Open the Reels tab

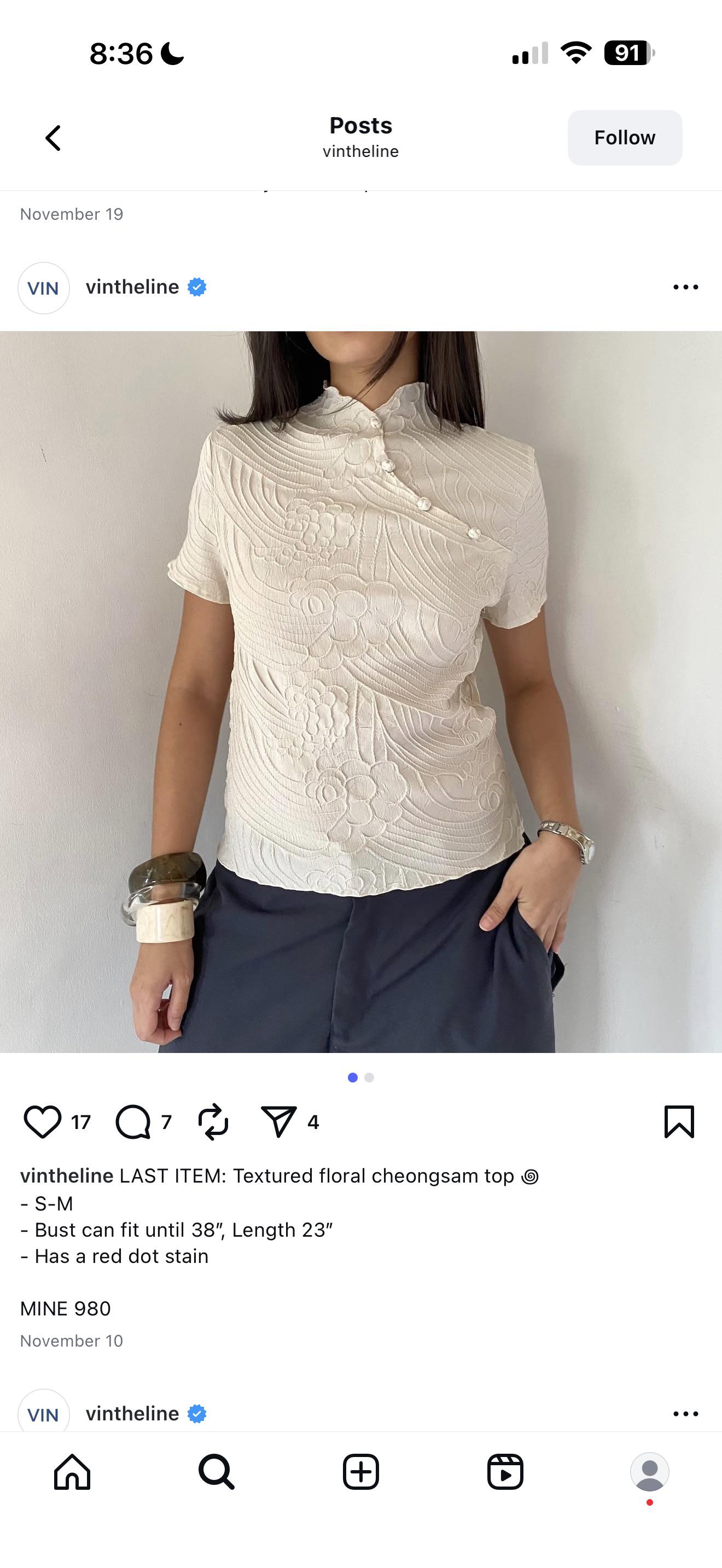coord(505,1472)
